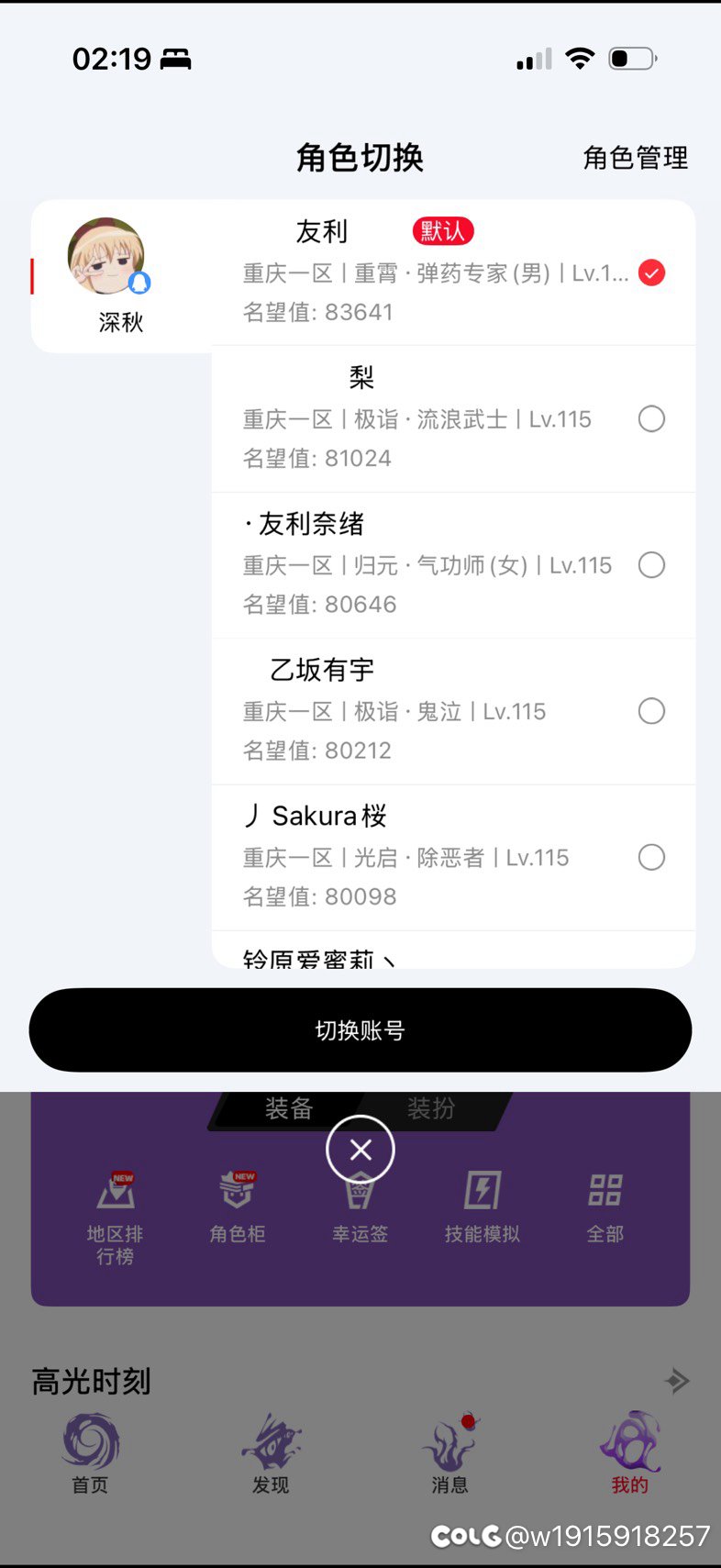Screen dimensions: 721x1568
Task: Open 角色管理 character management
Action: 635,158
